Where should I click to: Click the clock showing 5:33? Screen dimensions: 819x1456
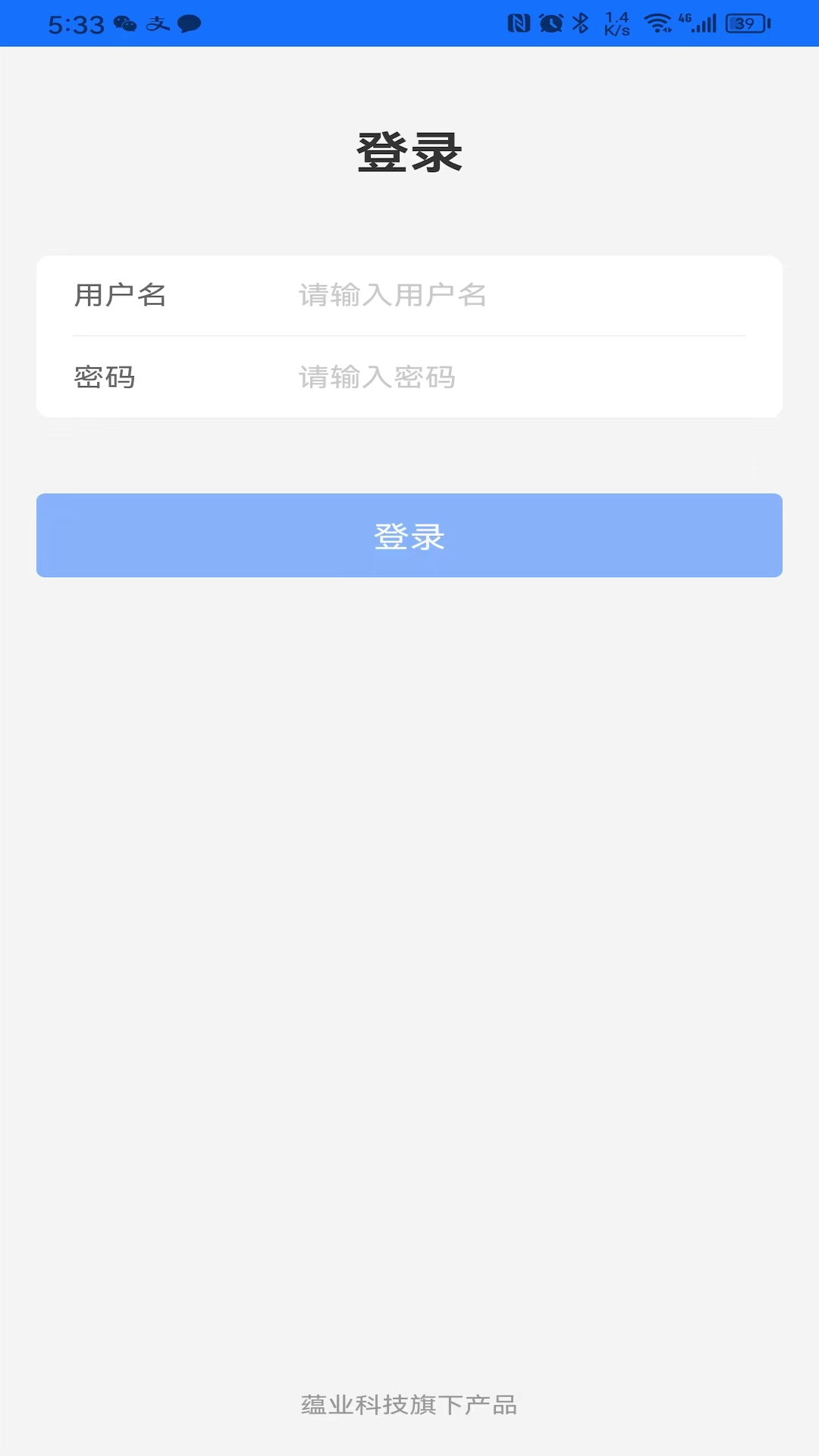(x=76, y=24)
